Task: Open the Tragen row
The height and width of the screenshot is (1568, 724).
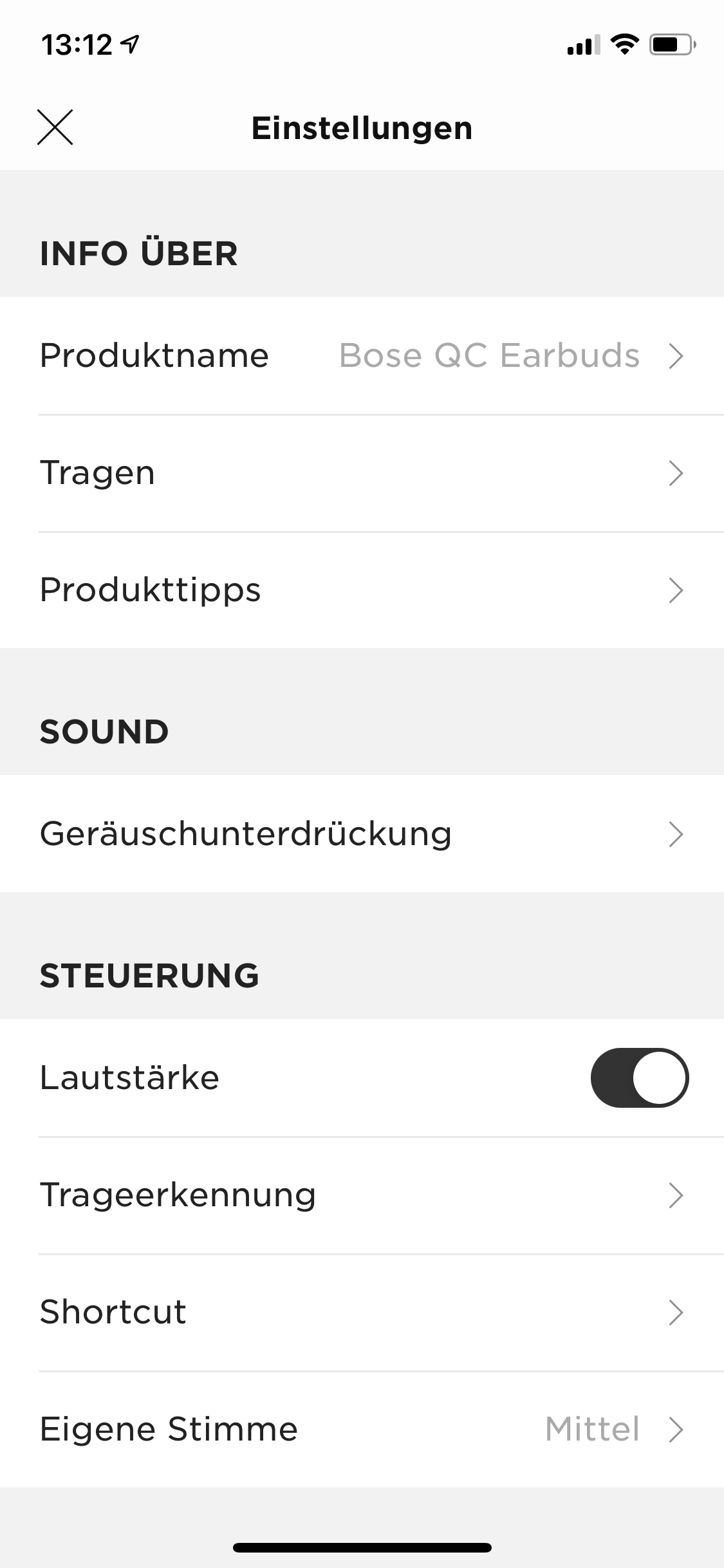Action: (x=362, y=473)
